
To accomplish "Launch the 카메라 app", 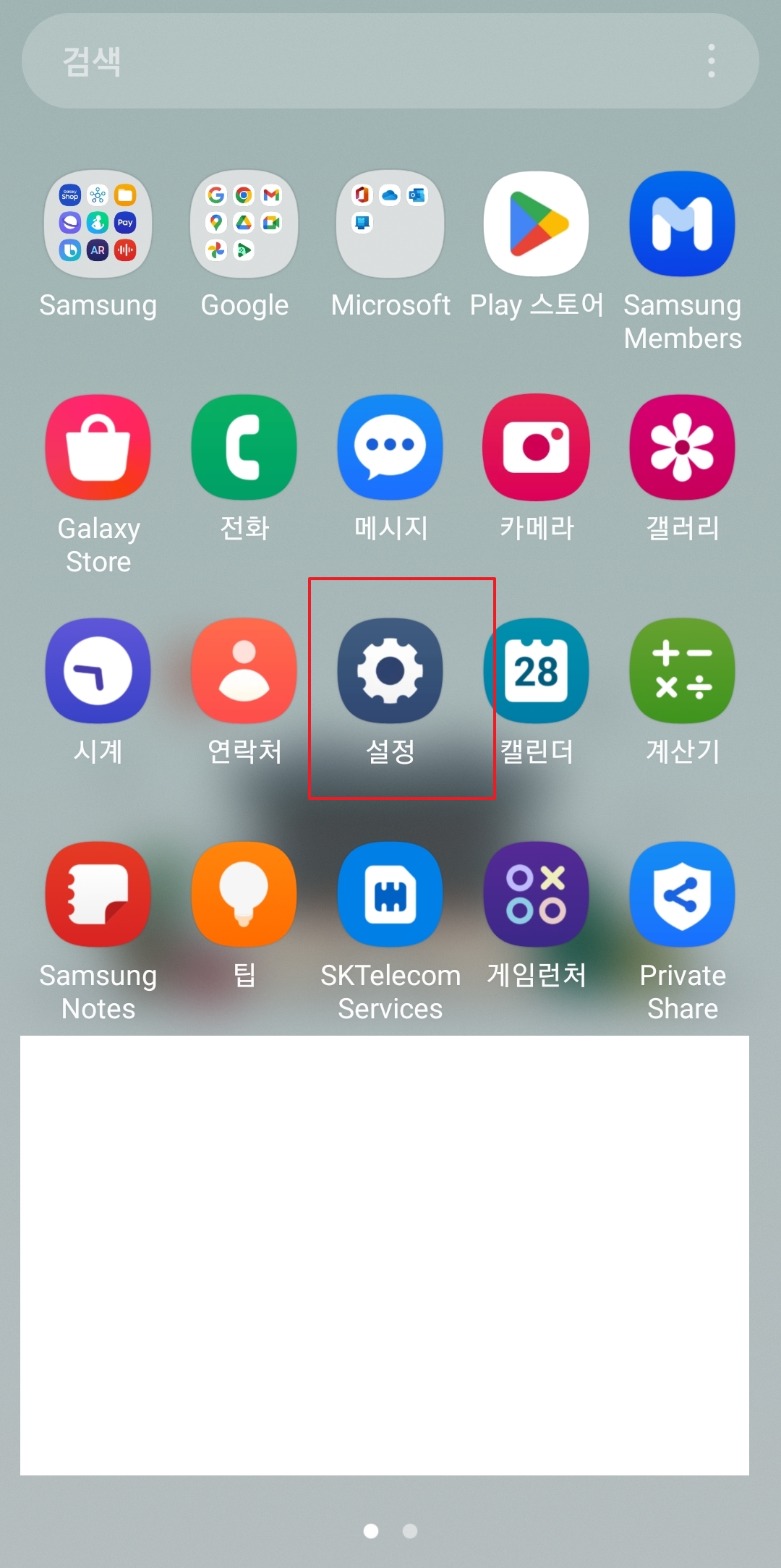I will tap(536, 447).
